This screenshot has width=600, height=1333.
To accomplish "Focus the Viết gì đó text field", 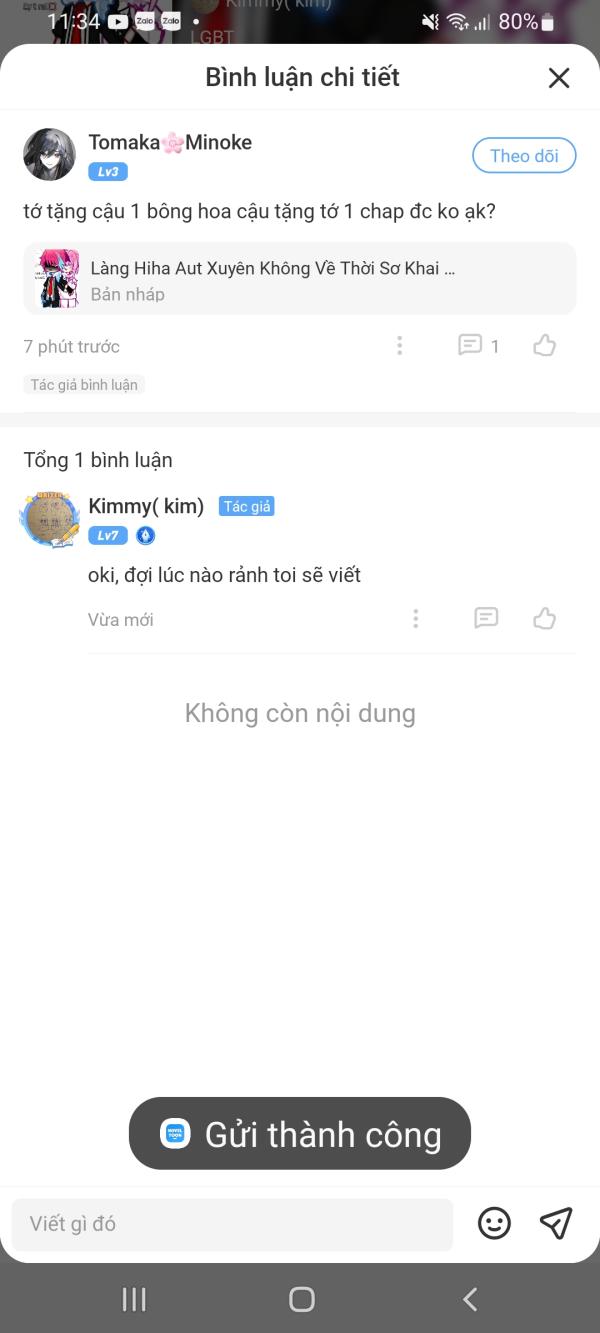I will (x=232, y=1224).
